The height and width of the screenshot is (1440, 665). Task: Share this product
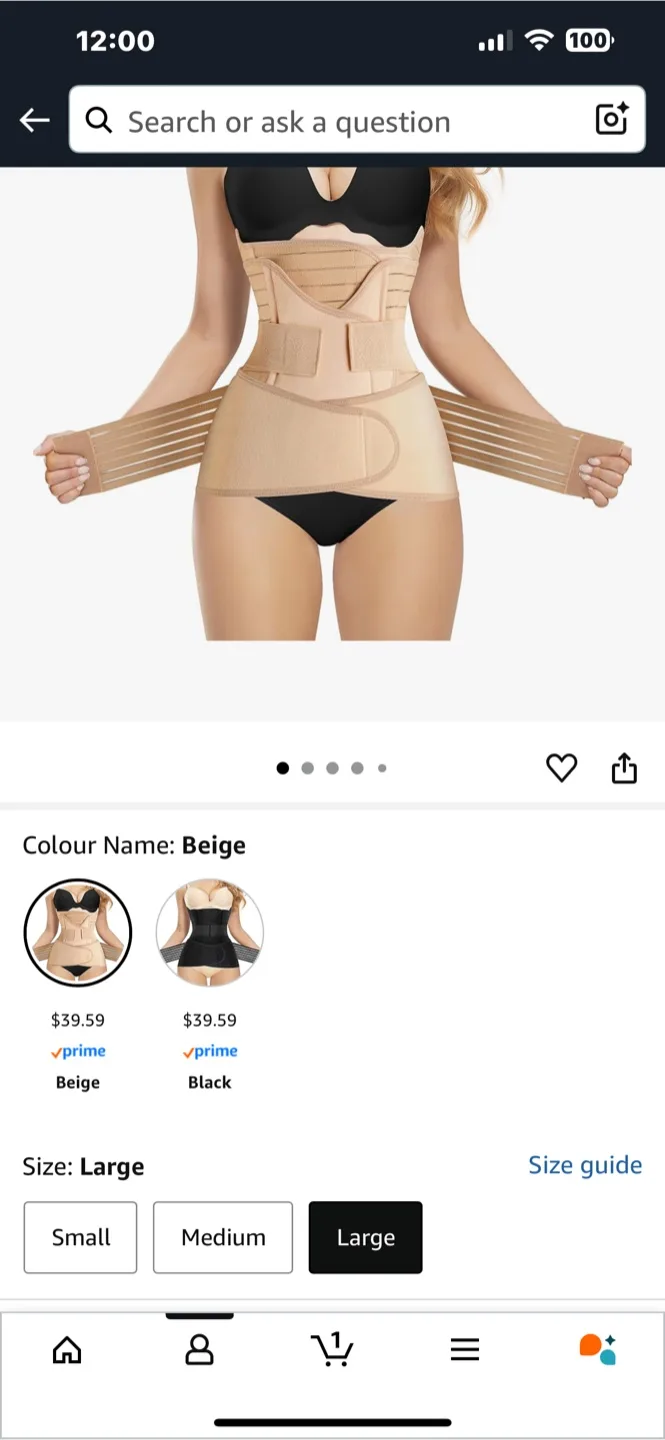pos(624,768)
